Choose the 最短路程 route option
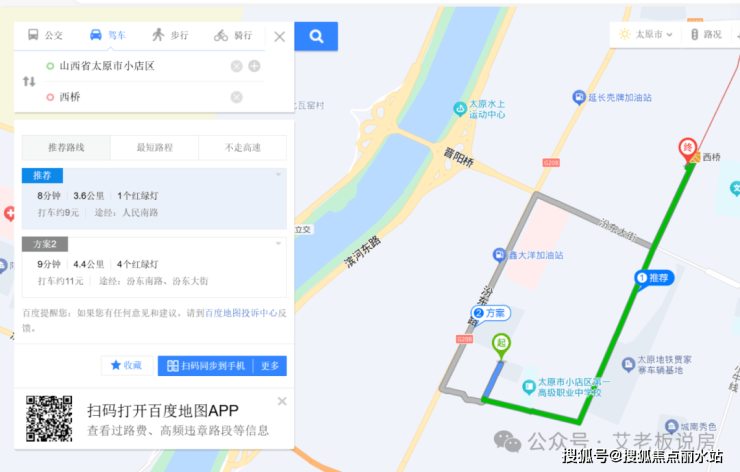740x472 pixels. (155, 147)
